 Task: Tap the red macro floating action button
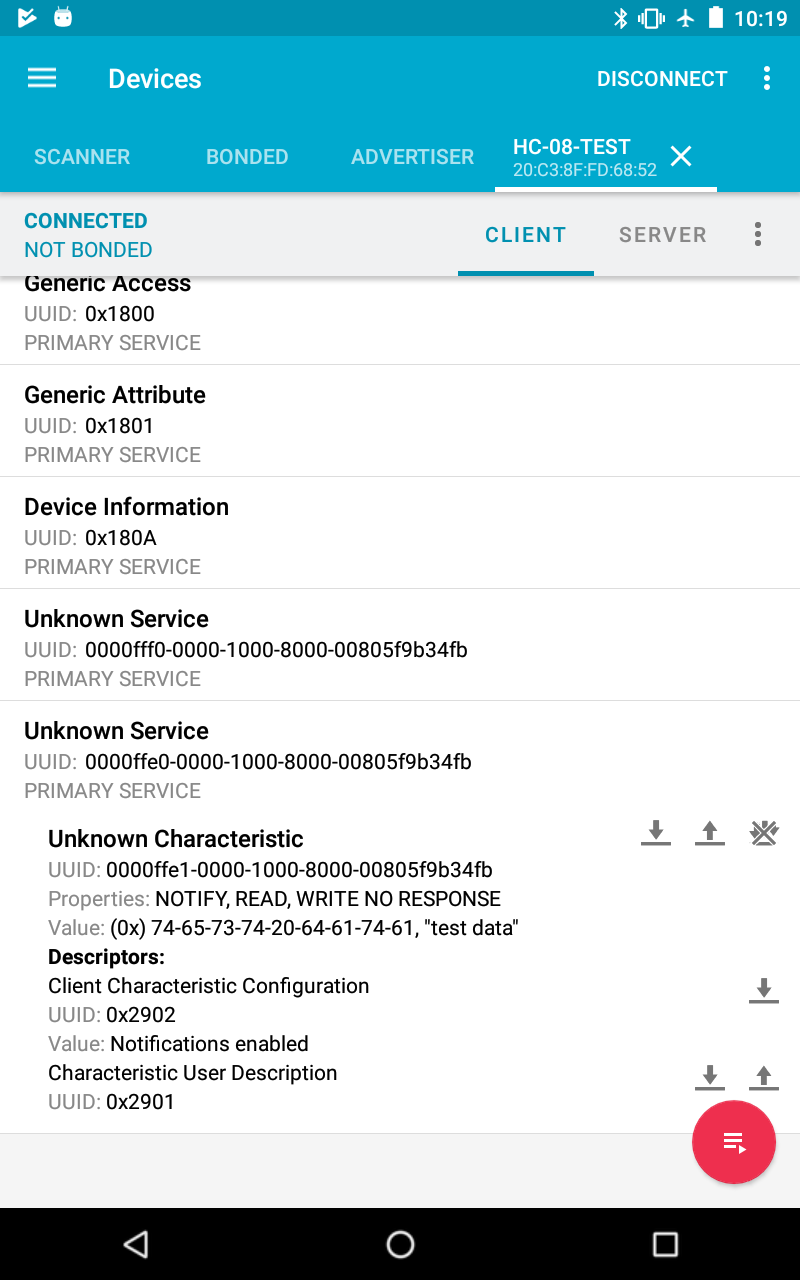734,1142
